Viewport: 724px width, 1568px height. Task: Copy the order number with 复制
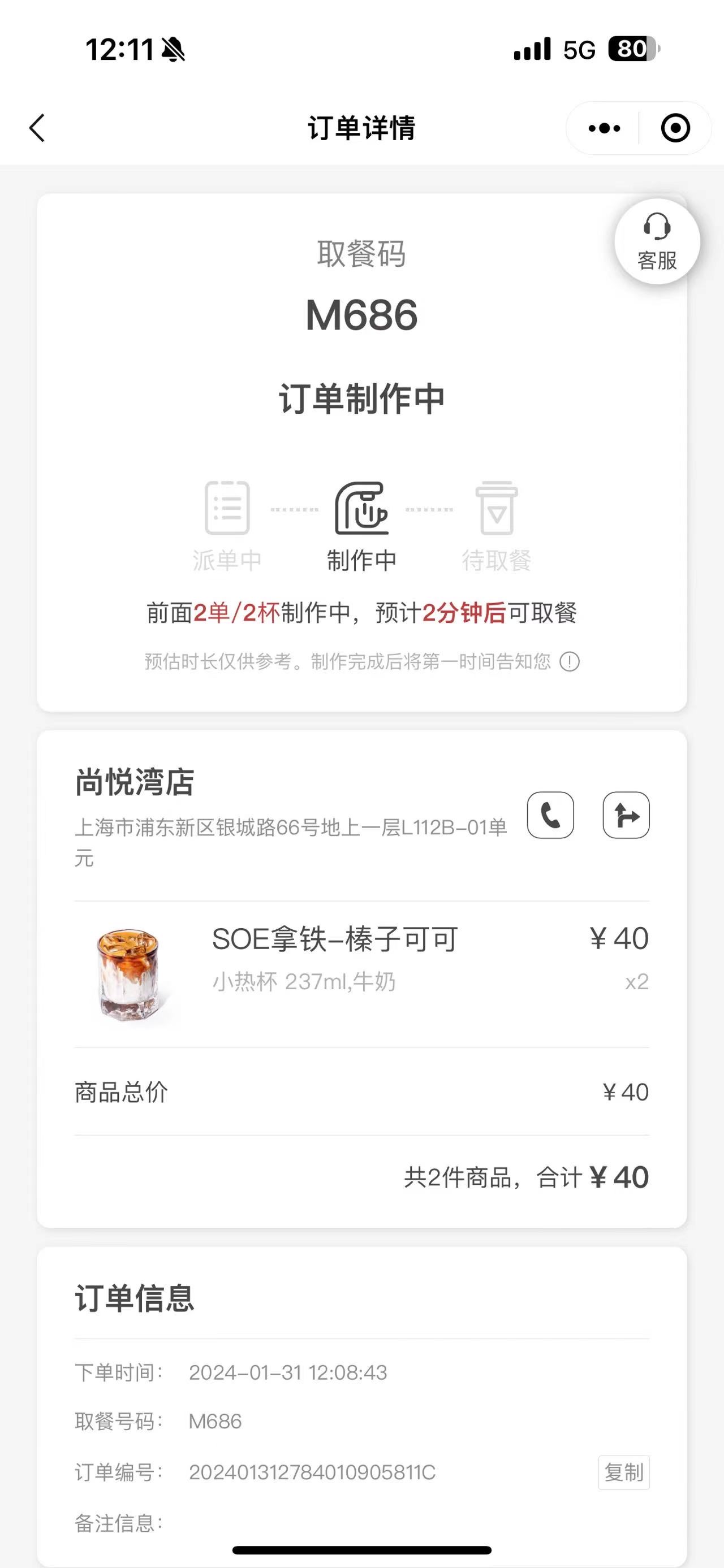(623, 1472)
